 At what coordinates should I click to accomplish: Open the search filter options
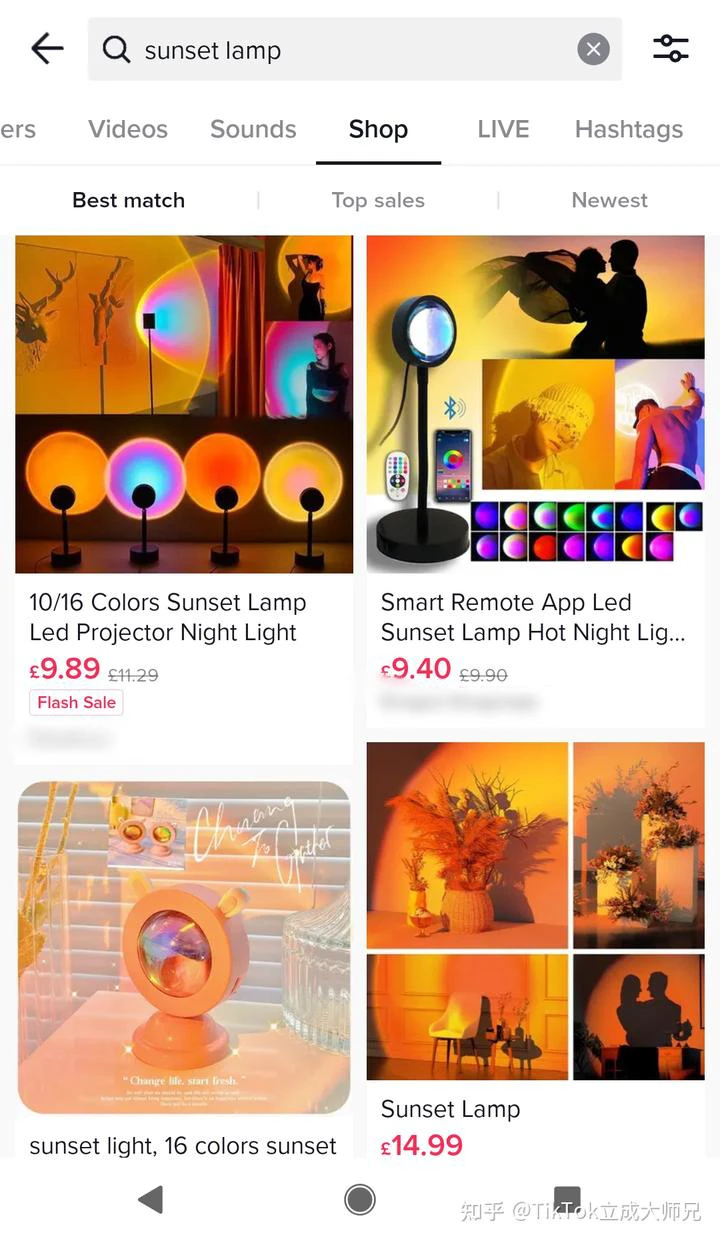coord(670,48)
